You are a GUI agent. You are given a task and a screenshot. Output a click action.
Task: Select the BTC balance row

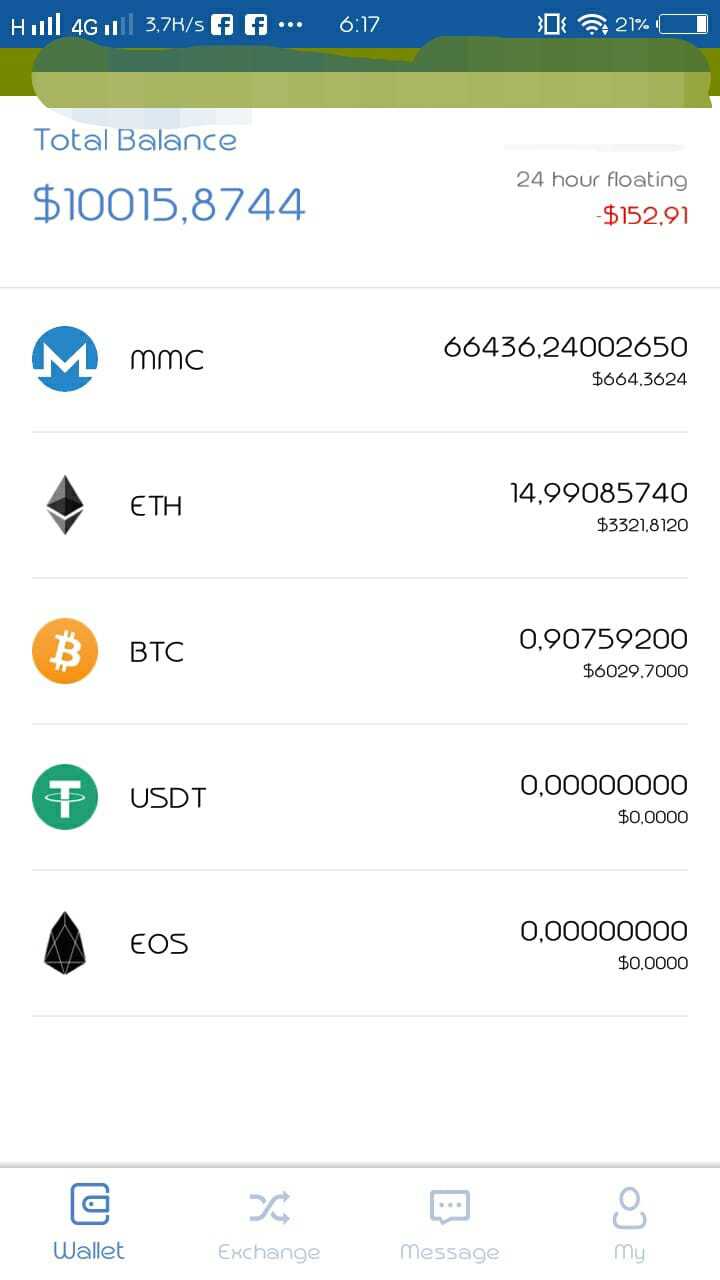pyautogui.click(x=360, y=652)
